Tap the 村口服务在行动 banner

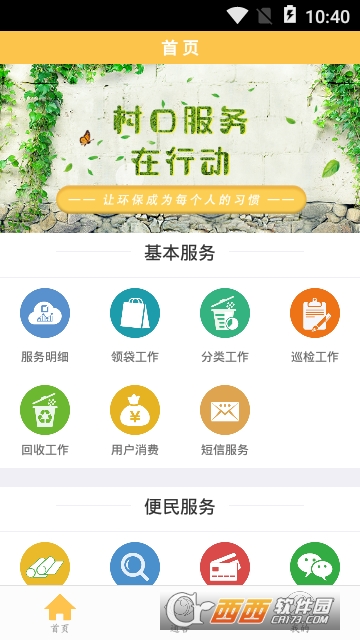click(180, 148)
